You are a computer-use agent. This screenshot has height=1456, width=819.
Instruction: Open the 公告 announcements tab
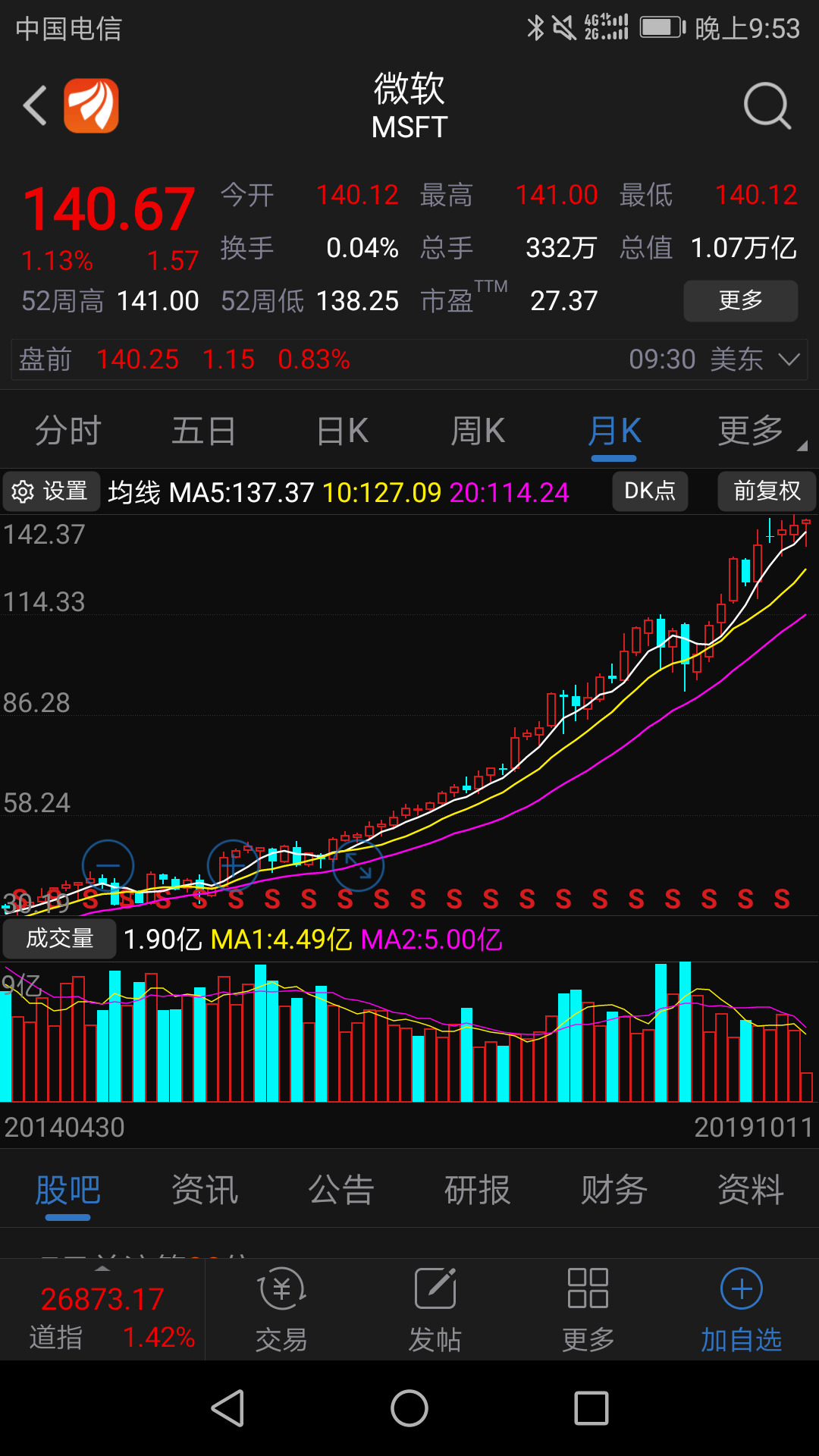(x=341, y=1189)
